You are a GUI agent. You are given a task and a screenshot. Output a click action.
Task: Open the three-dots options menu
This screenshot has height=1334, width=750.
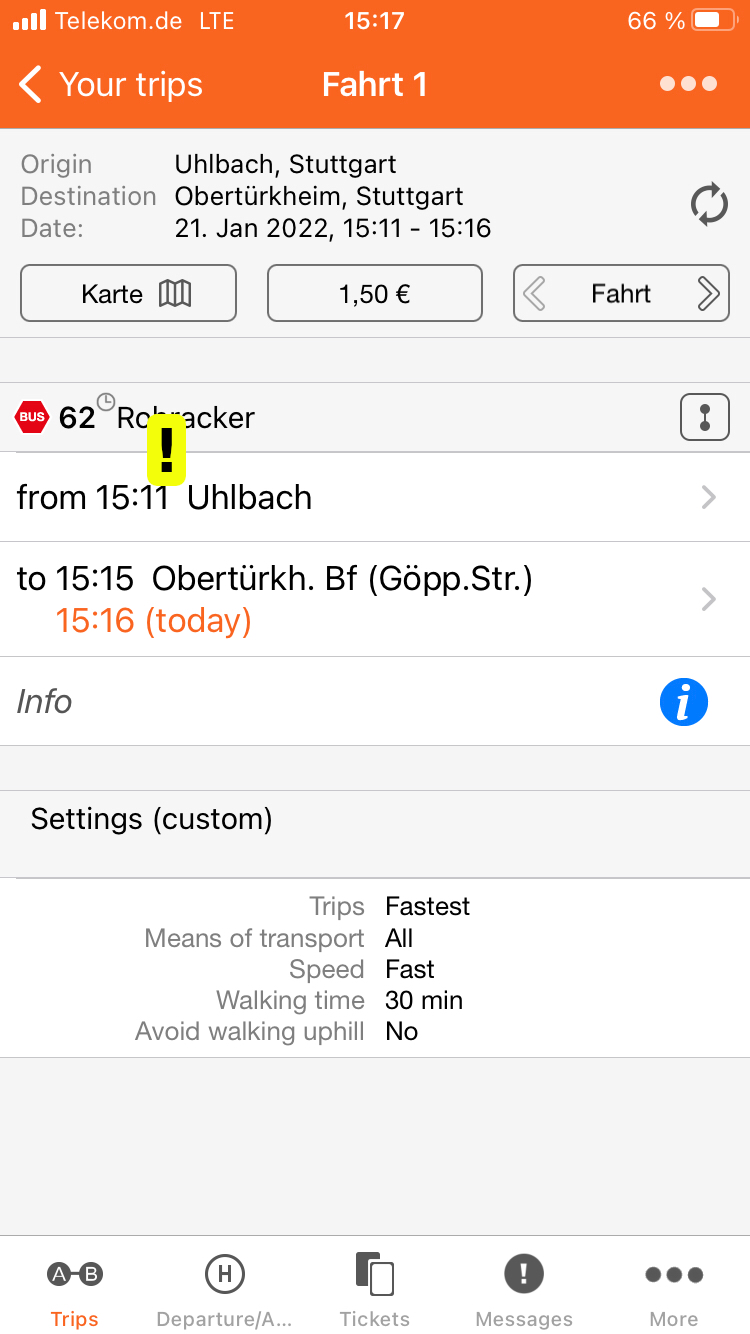688,84
